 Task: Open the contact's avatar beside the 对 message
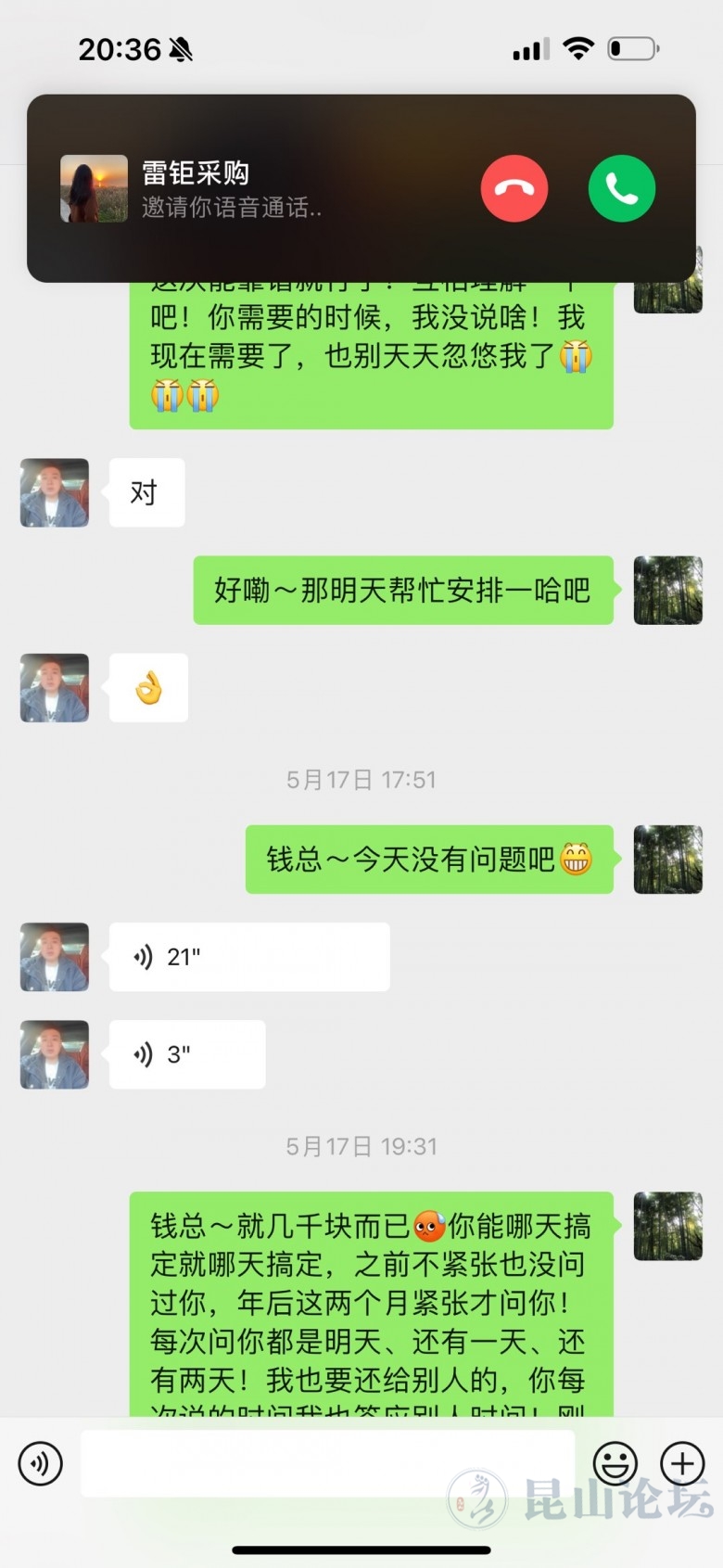pos(55,492)
